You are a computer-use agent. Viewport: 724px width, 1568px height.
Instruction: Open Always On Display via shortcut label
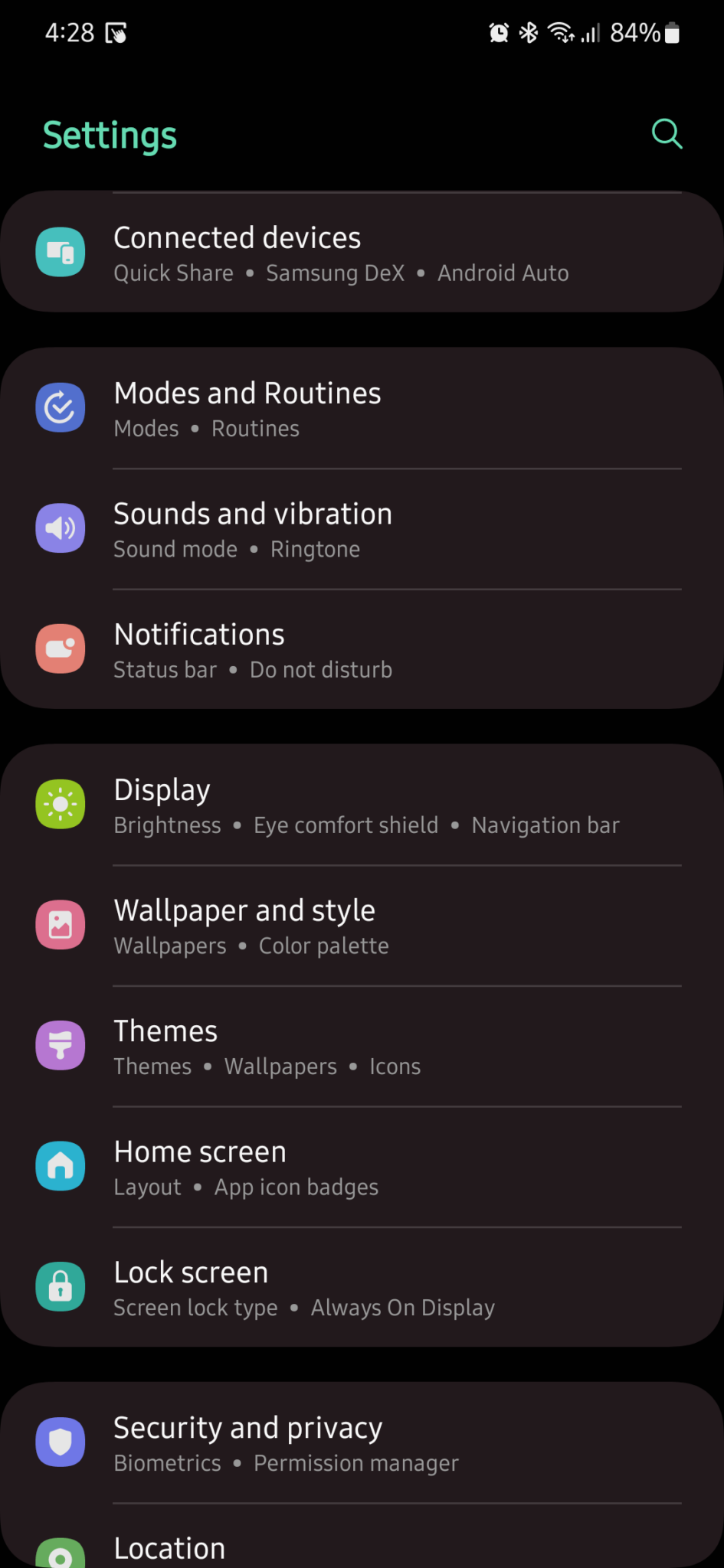point(402,1308)
